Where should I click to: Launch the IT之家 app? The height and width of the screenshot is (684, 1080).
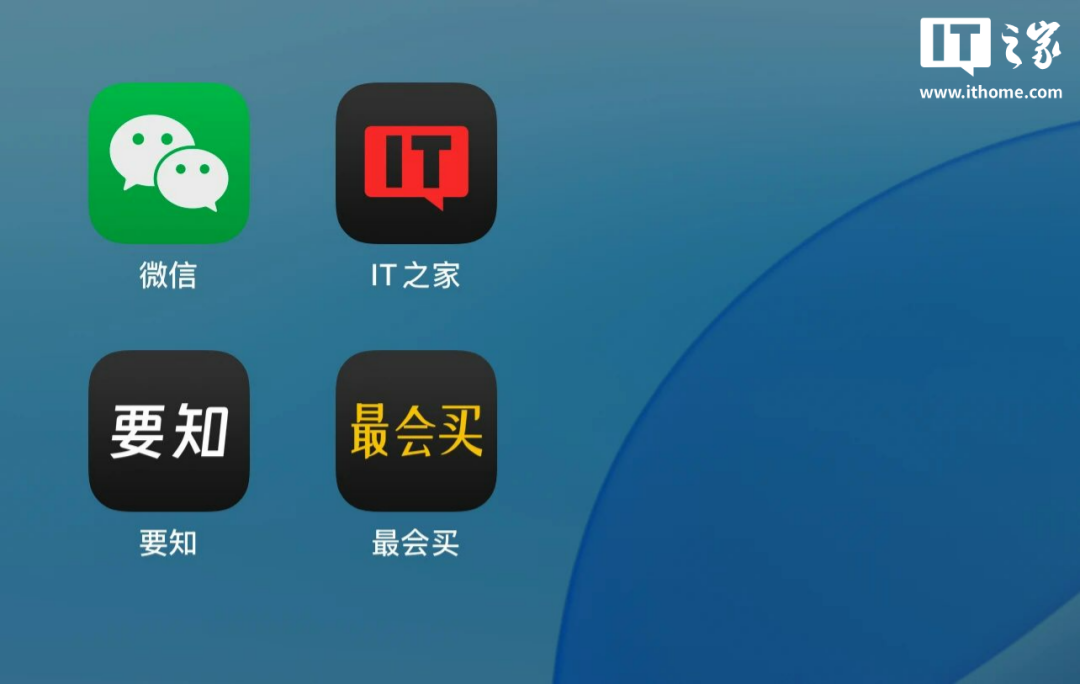[x=416, y=163]
